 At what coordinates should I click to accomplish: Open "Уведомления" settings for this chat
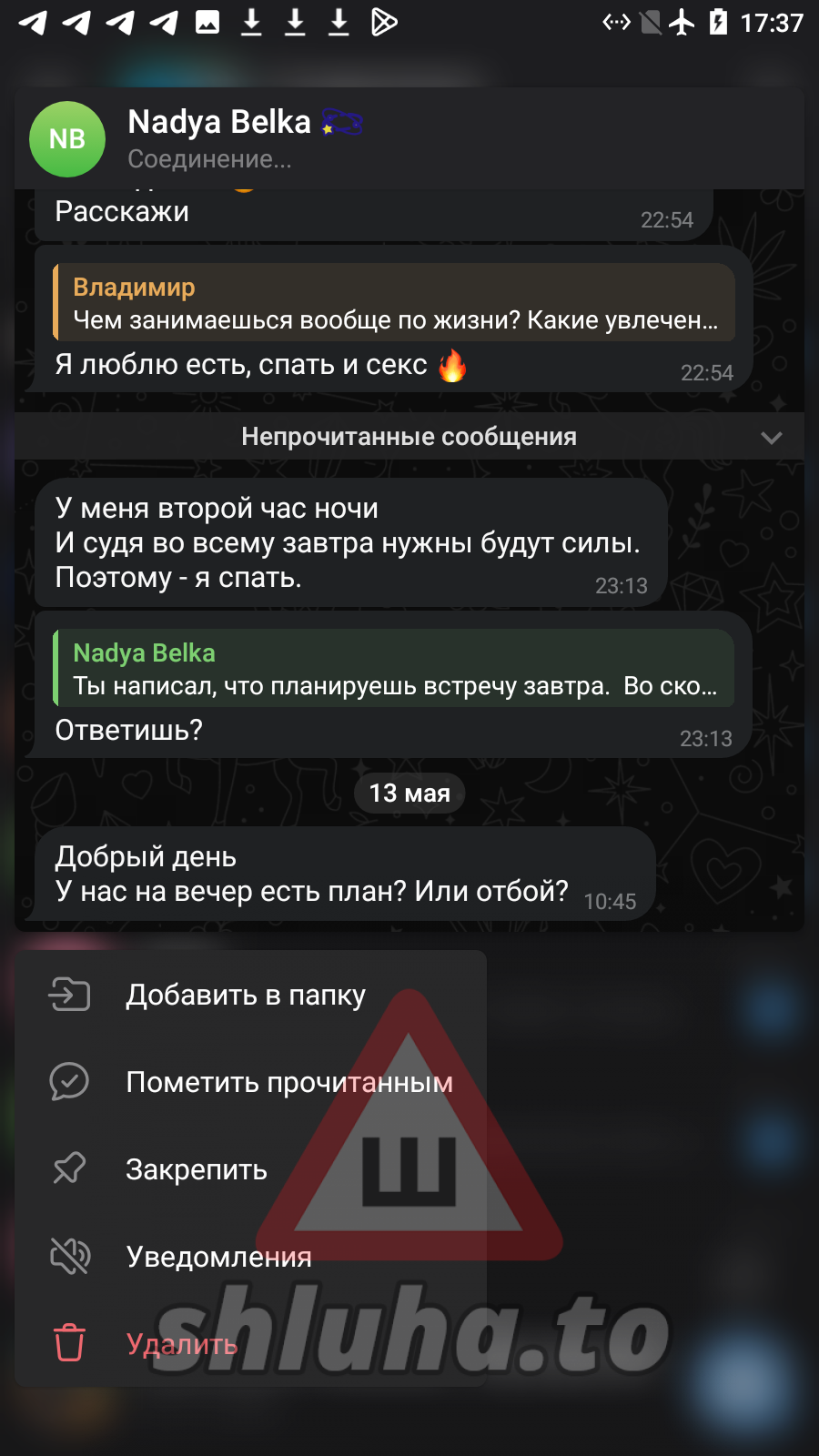tap(218, 1257)
